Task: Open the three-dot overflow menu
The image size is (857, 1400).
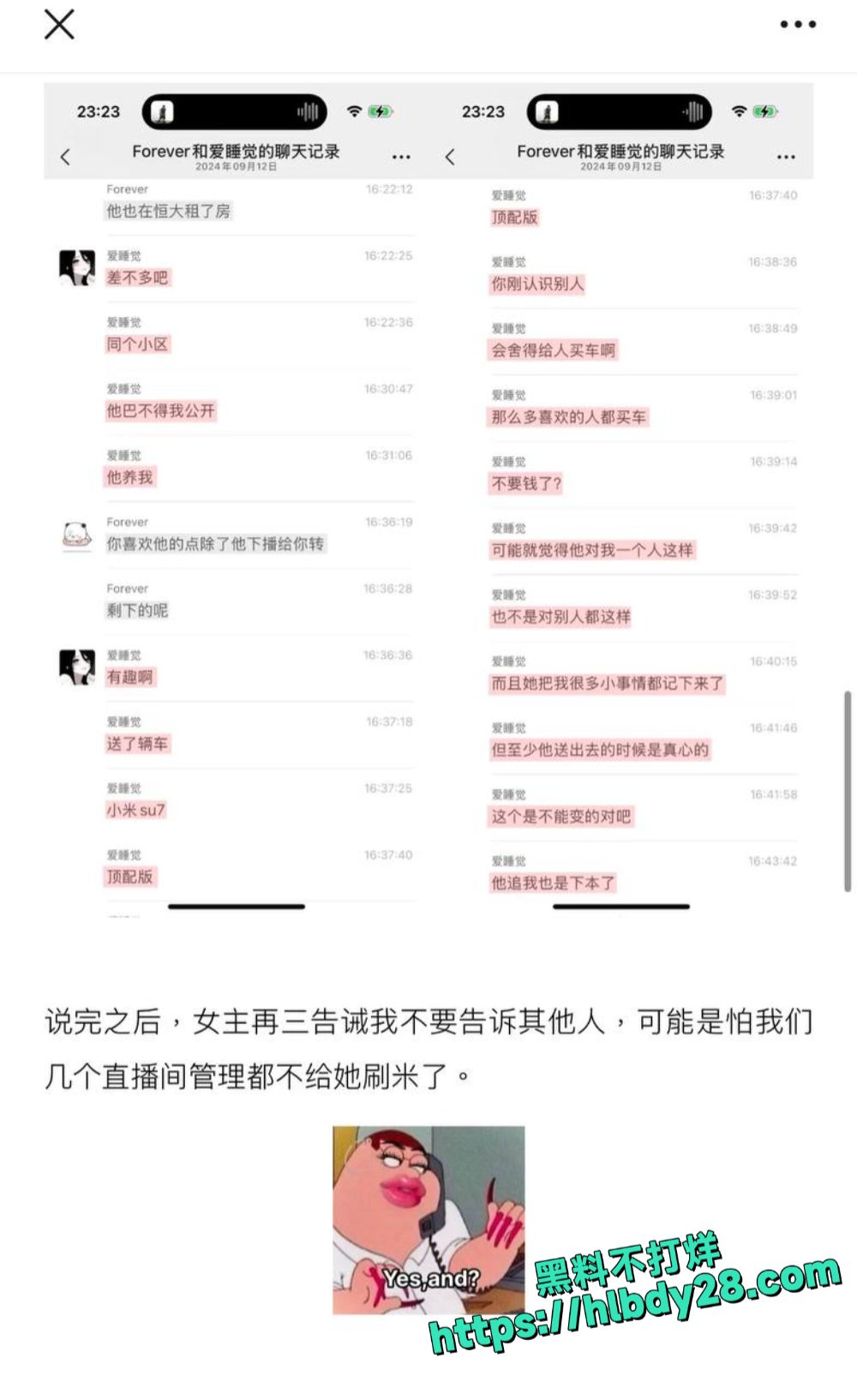Action: click(798, 25)
